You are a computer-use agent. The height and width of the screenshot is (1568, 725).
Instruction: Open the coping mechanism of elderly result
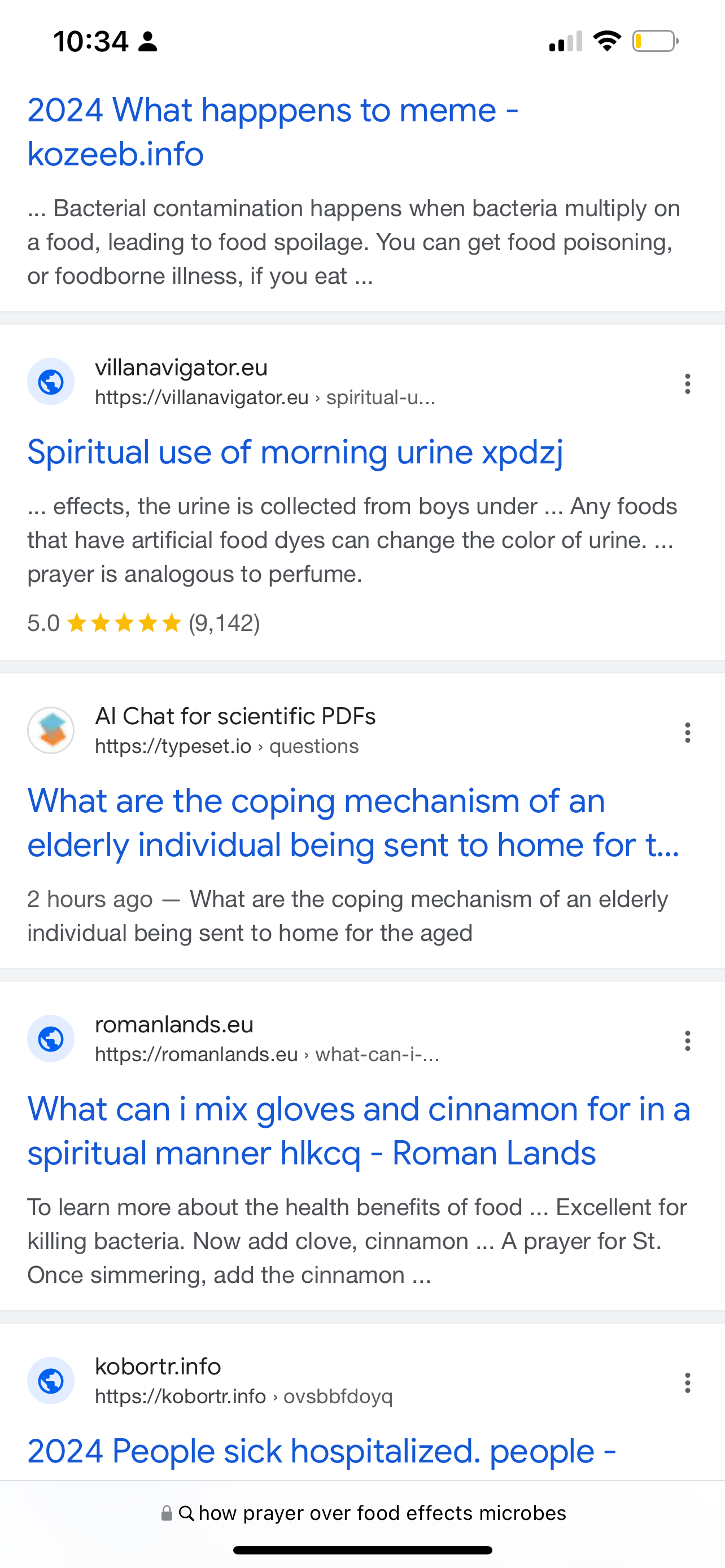tap(353, 822)
